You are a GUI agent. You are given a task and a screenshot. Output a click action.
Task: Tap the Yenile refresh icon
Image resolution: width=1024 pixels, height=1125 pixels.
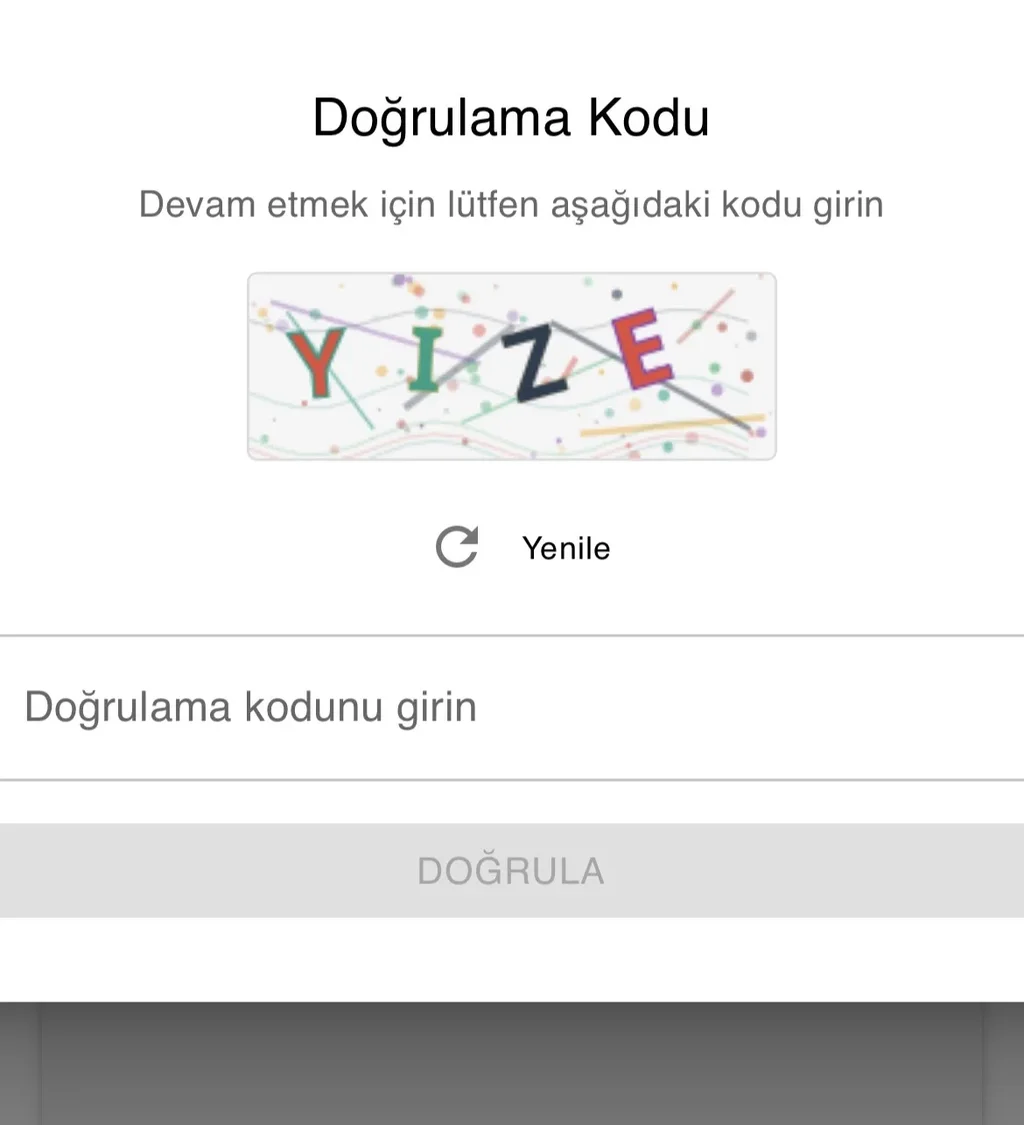click(x=457, y=547)
